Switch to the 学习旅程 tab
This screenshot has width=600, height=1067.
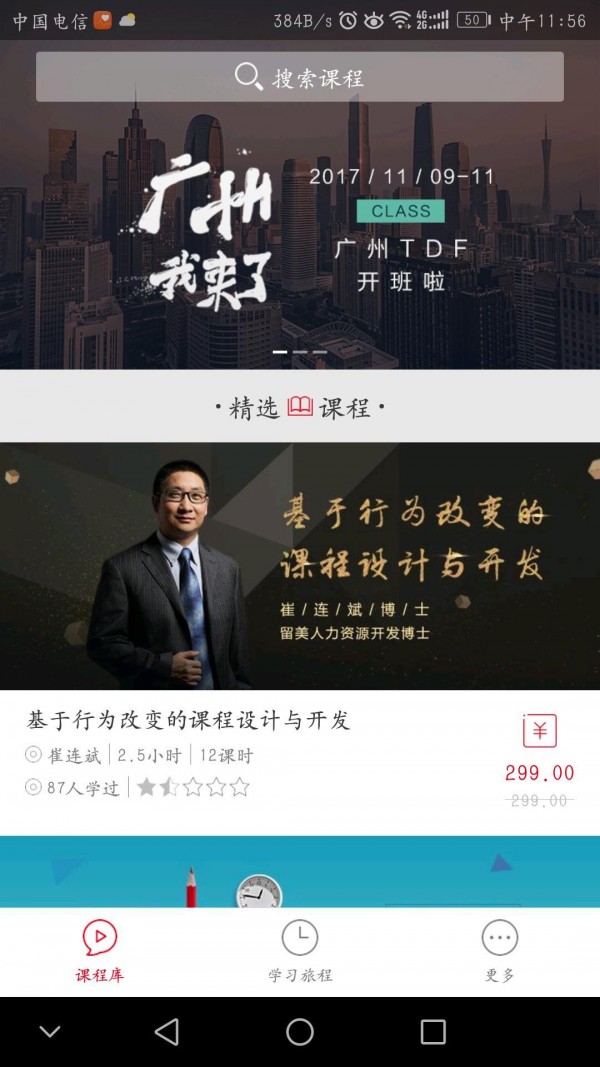[300, 951]
